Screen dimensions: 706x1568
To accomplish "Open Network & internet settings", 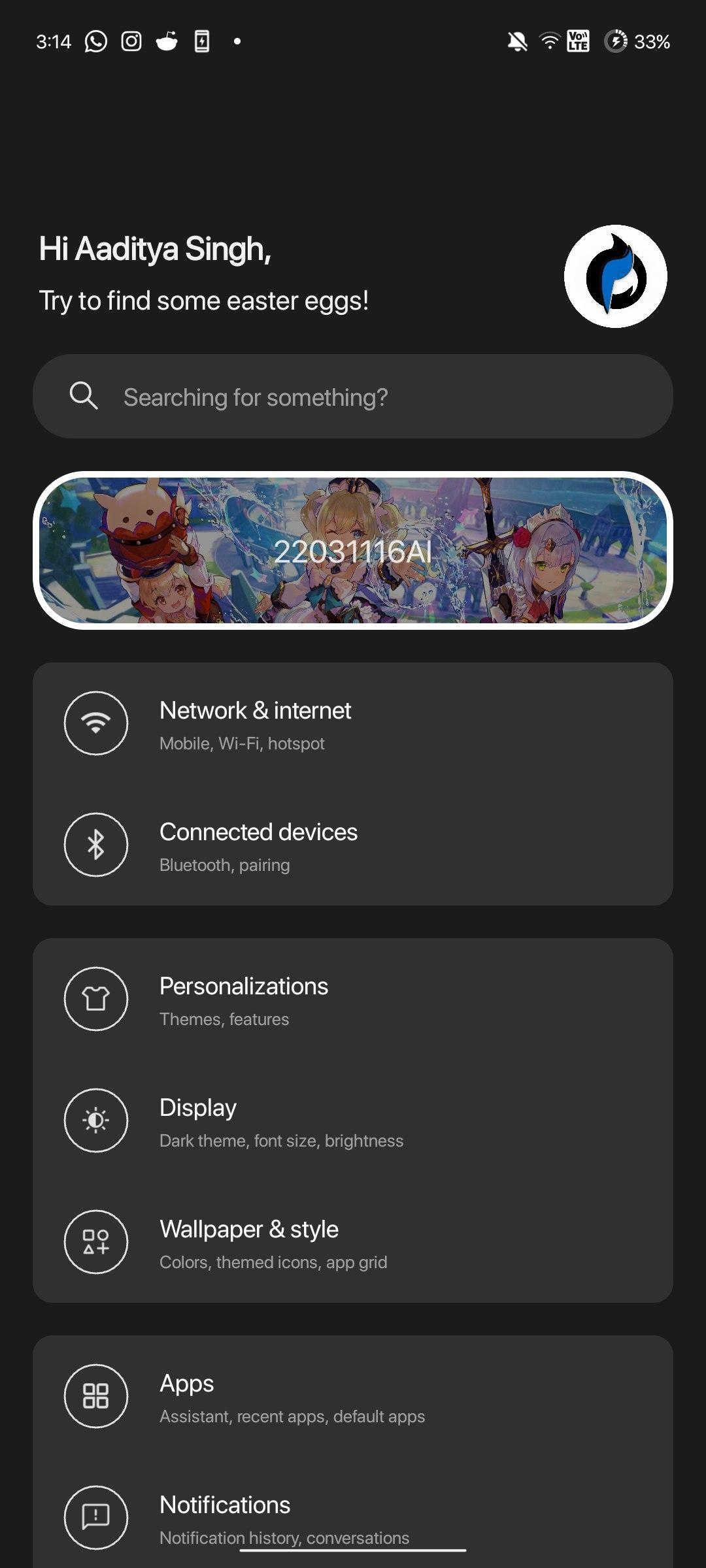I will click(x=353, y=724).
